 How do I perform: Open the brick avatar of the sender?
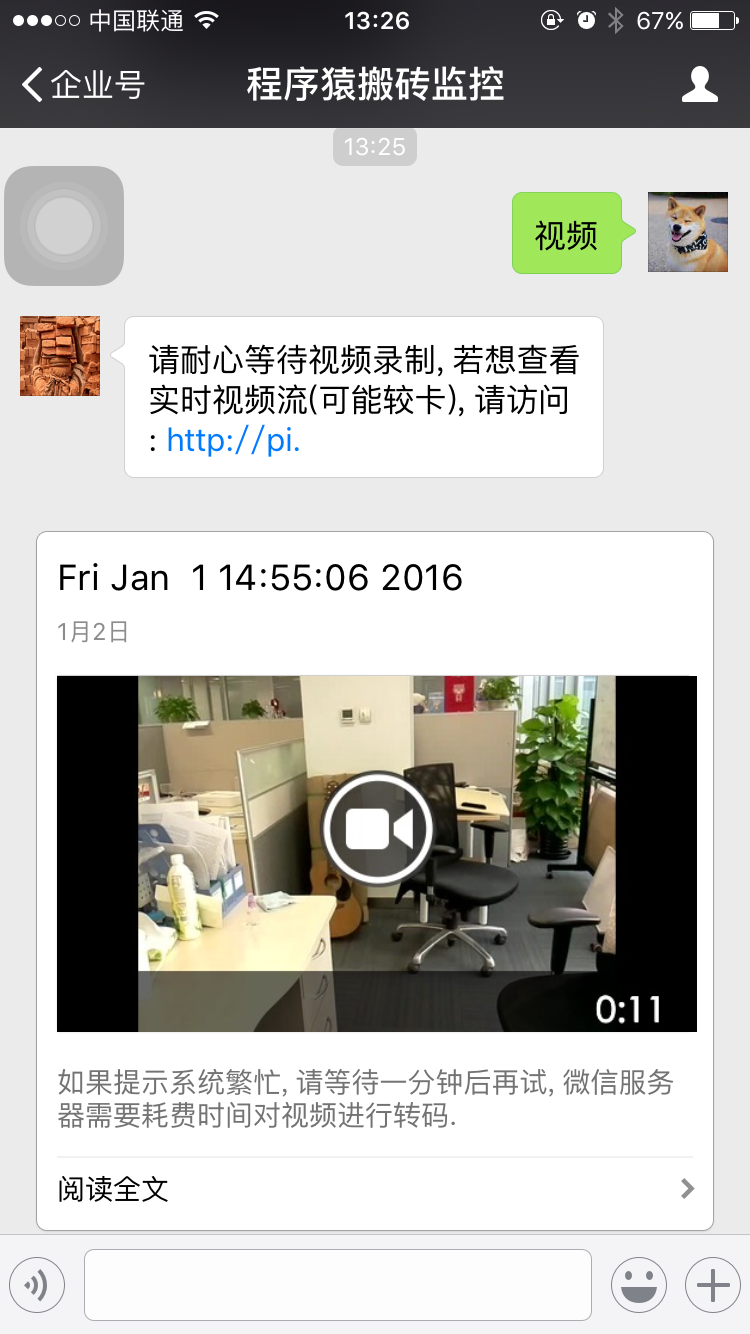click(x=60, y=356)
